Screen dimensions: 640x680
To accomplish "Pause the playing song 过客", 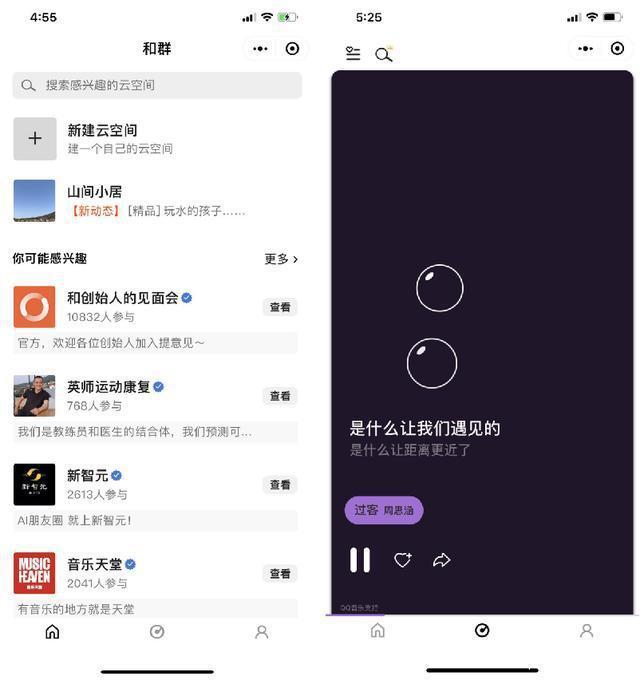I will (x=360, y=560).
